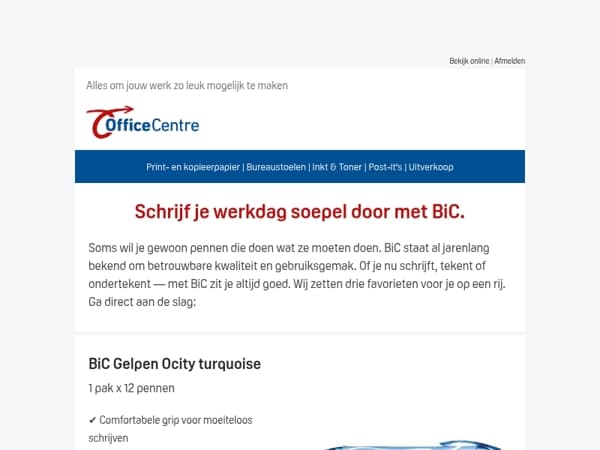600x450 pixels.
Task: Open the Post-it's category
Action: tap(385, 167)
